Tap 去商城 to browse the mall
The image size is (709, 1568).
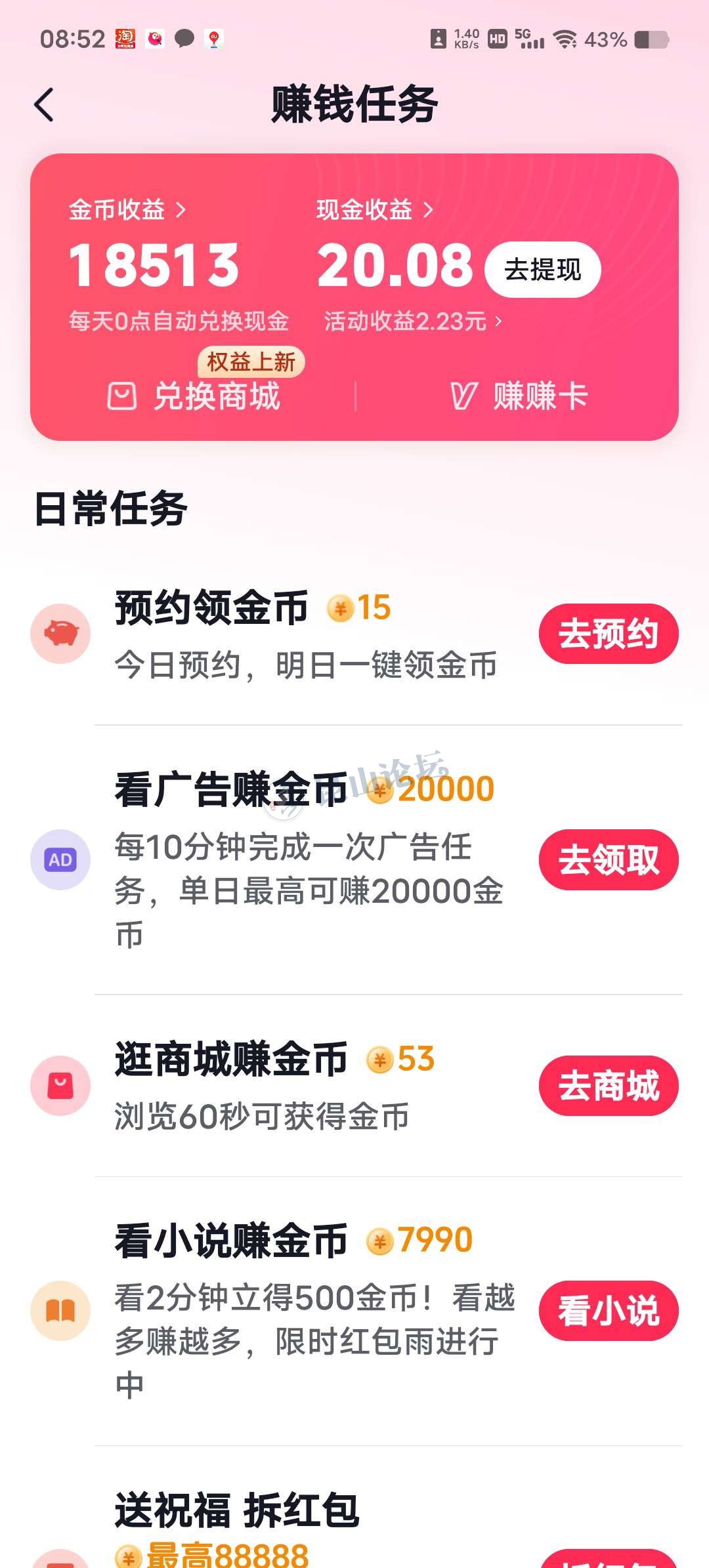(x=608, y=1085)
